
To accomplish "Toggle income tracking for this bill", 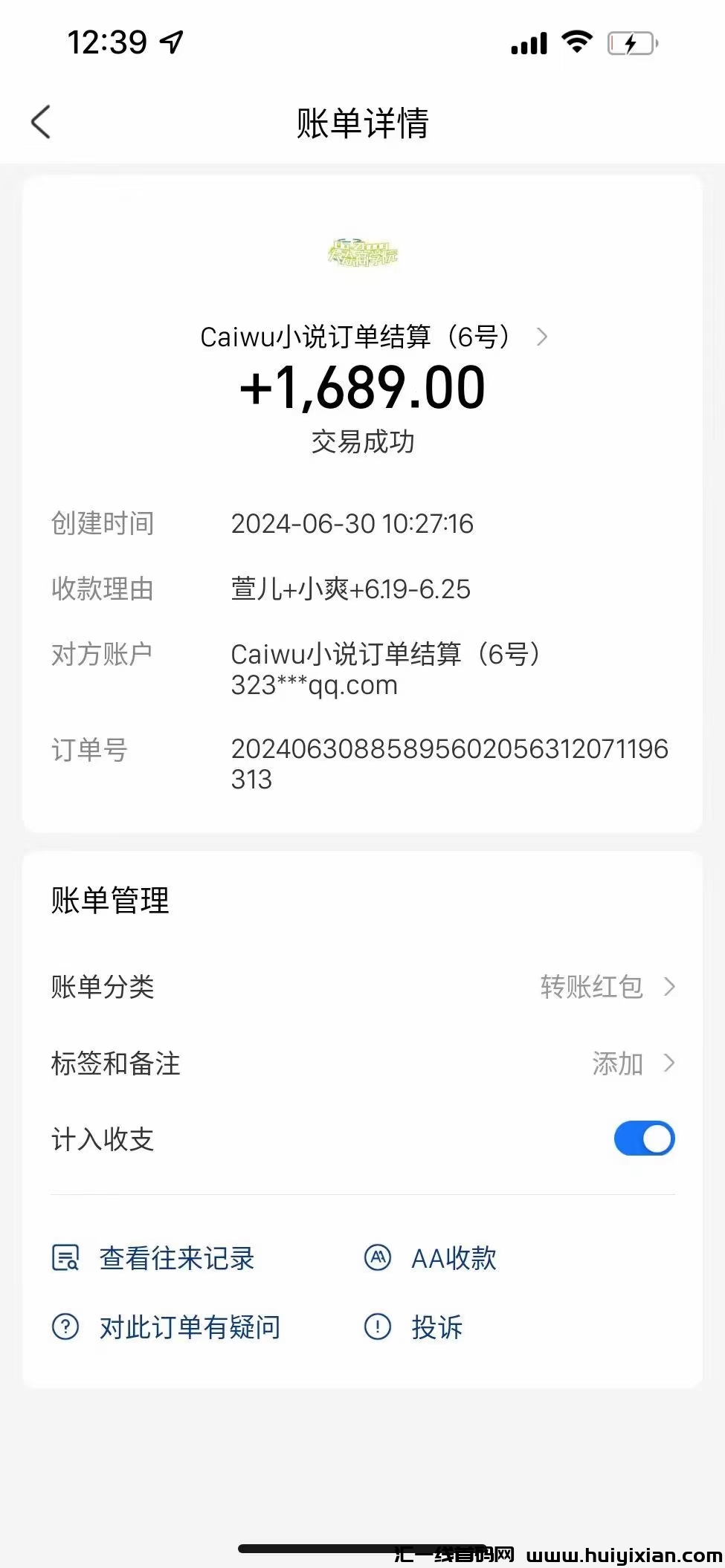I will click(643, 1138).
